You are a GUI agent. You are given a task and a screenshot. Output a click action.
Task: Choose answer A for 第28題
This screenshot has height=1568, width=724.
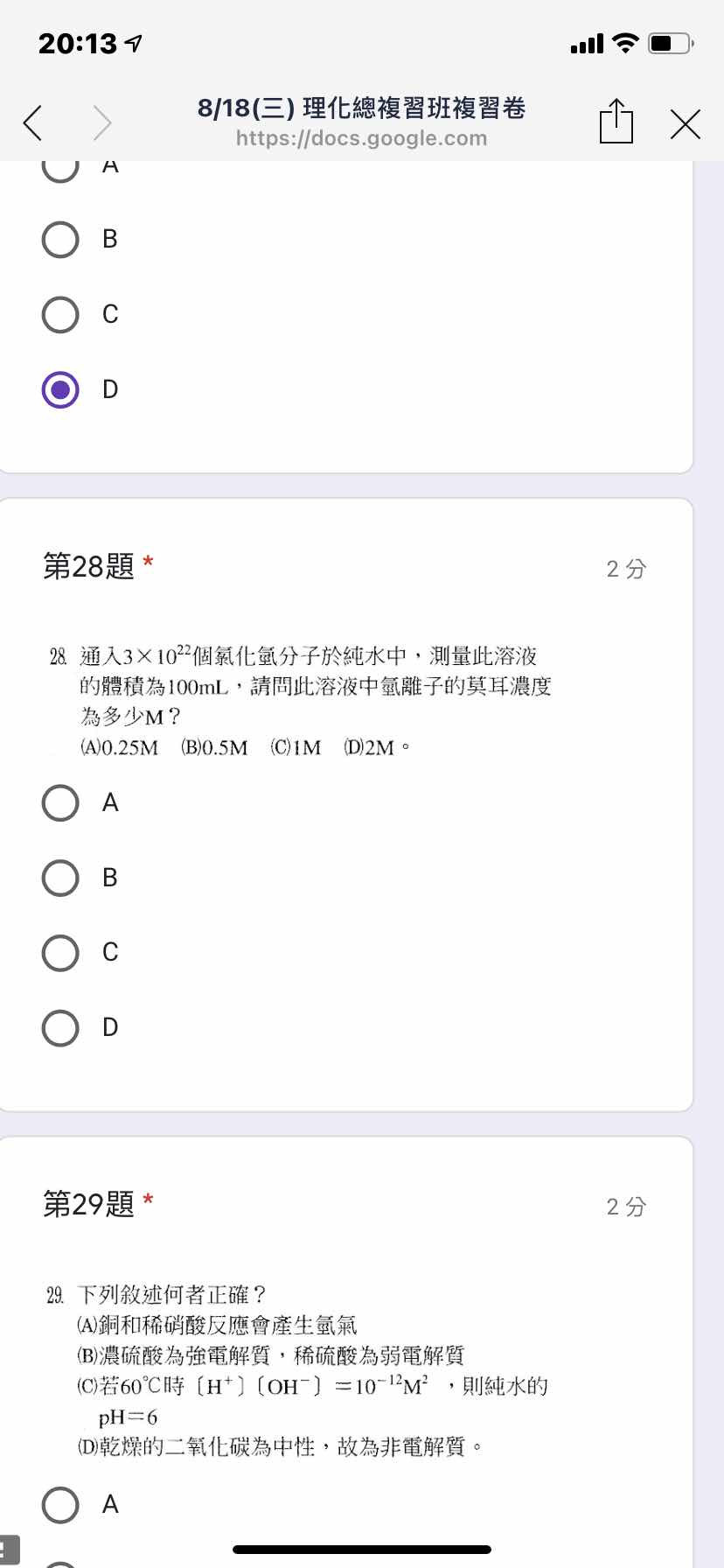tap(60, 802)
